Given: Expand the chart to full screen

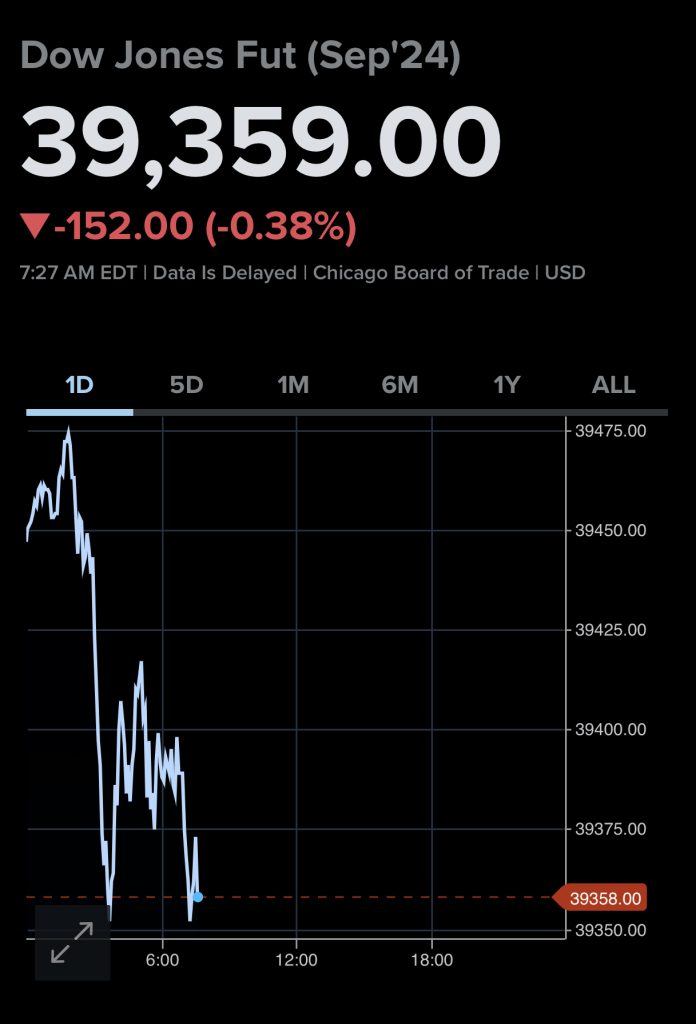Looking at the screenshot, I should 72,942.
